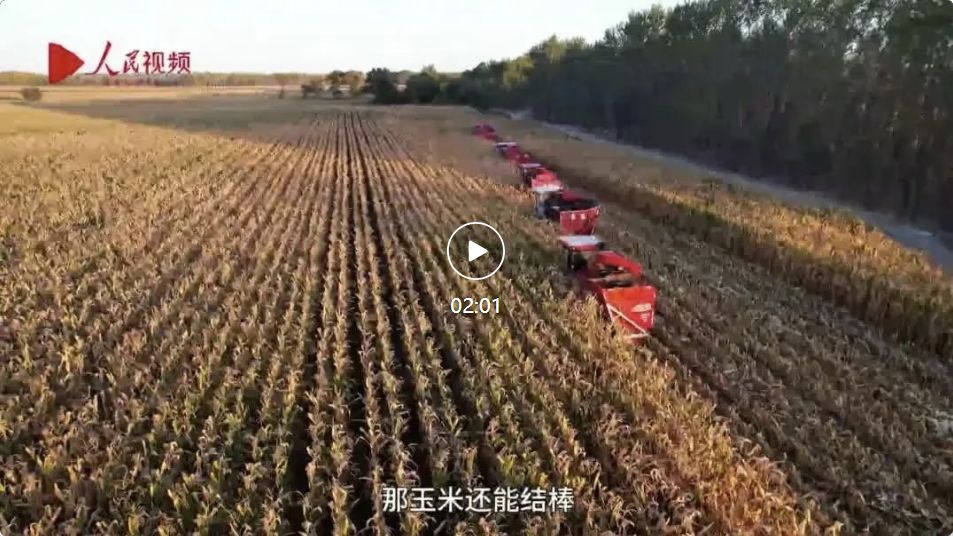Play the corn harvest video
This screenshot has width=953, height=536.
[475, 251]
